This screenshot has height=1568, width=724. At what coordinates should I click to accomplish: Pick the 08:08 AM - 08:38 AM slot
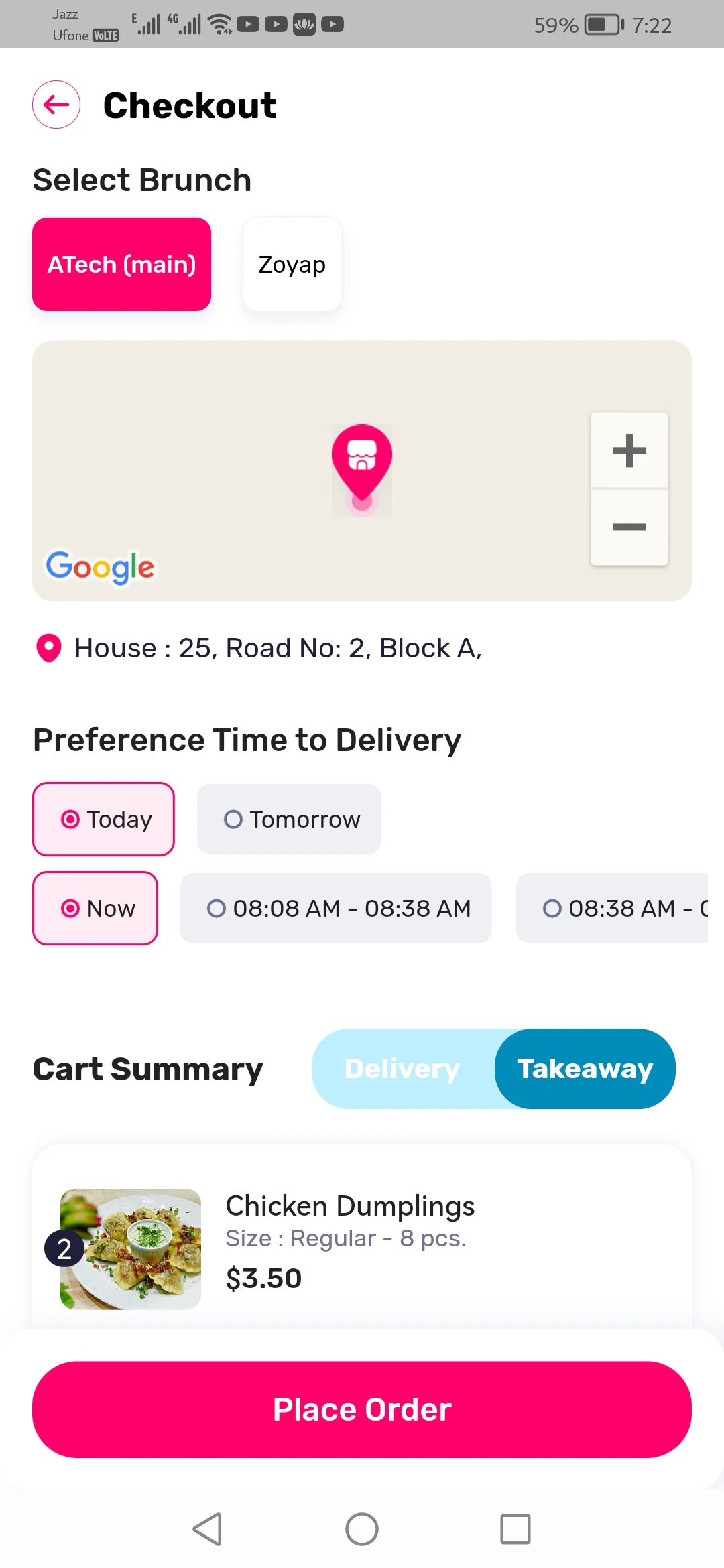tap(336, 908)
